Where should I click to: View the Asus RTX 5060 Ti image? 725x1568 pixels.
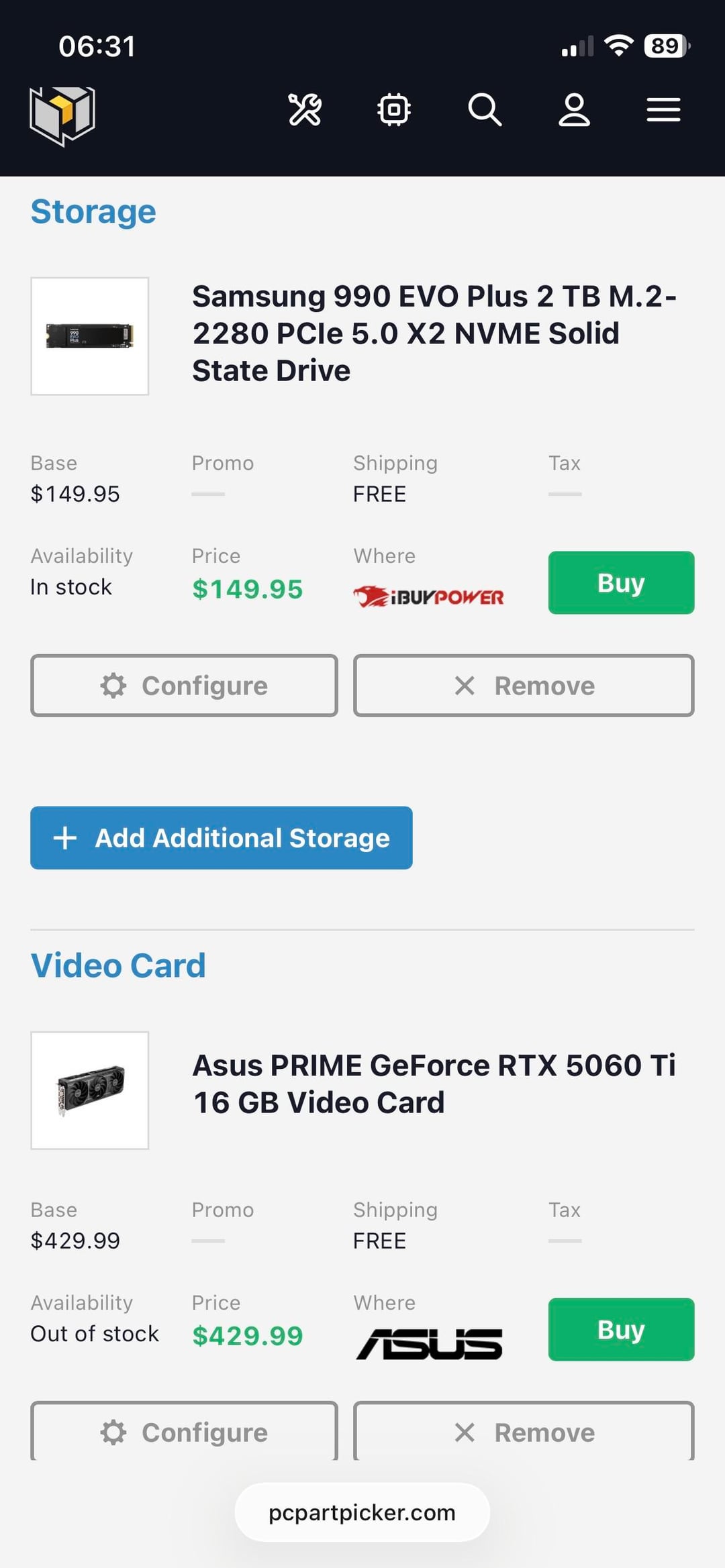coord(90,1090)
